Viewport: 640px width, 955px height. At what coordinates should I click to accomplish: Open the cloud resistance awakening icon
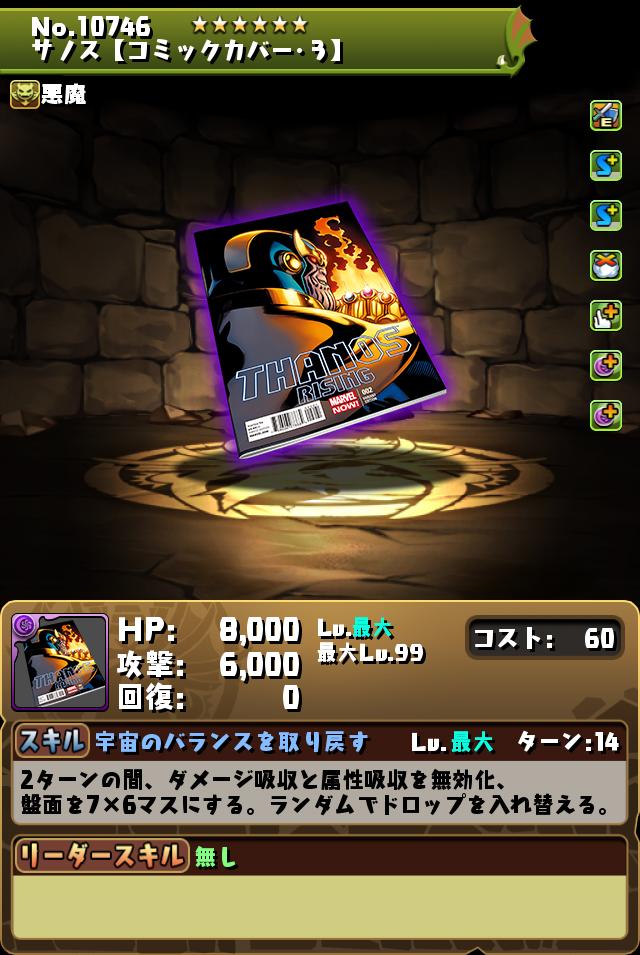(x=605, y=265)
